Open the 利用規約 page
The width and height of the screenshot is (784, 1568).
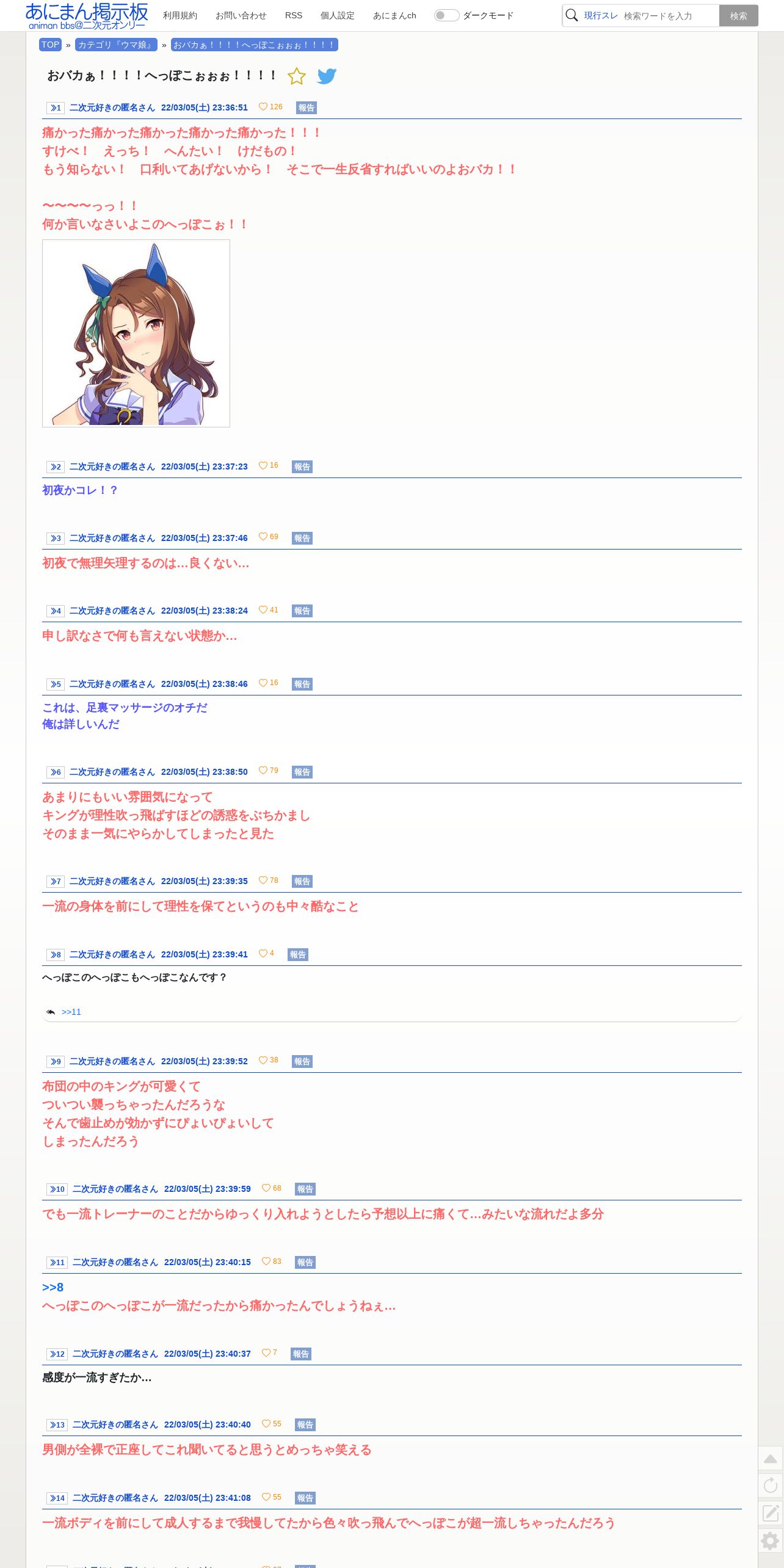coord(180,15)
